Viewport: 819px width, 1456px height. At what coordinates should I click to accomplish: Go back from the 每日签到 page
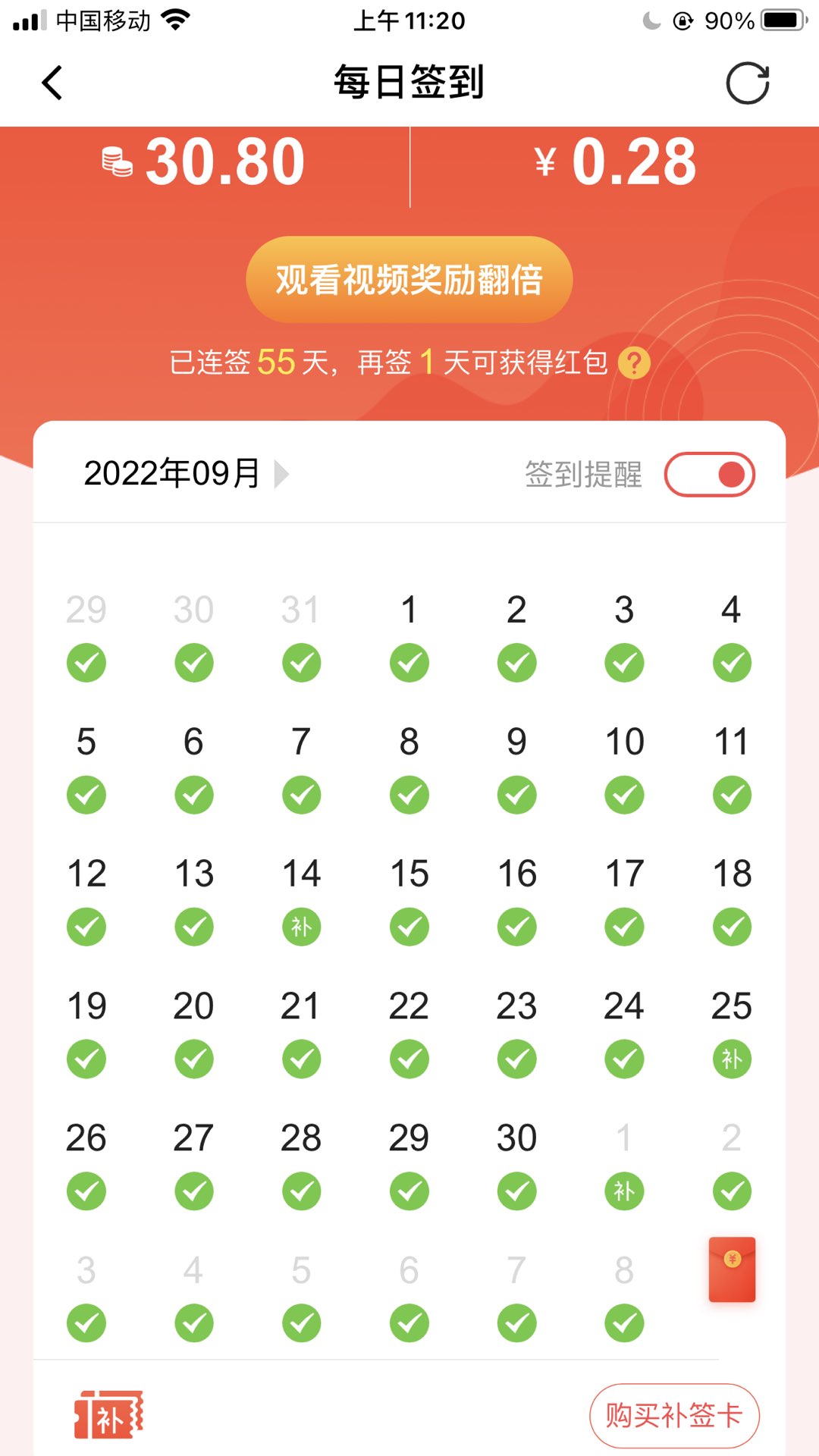52,83
